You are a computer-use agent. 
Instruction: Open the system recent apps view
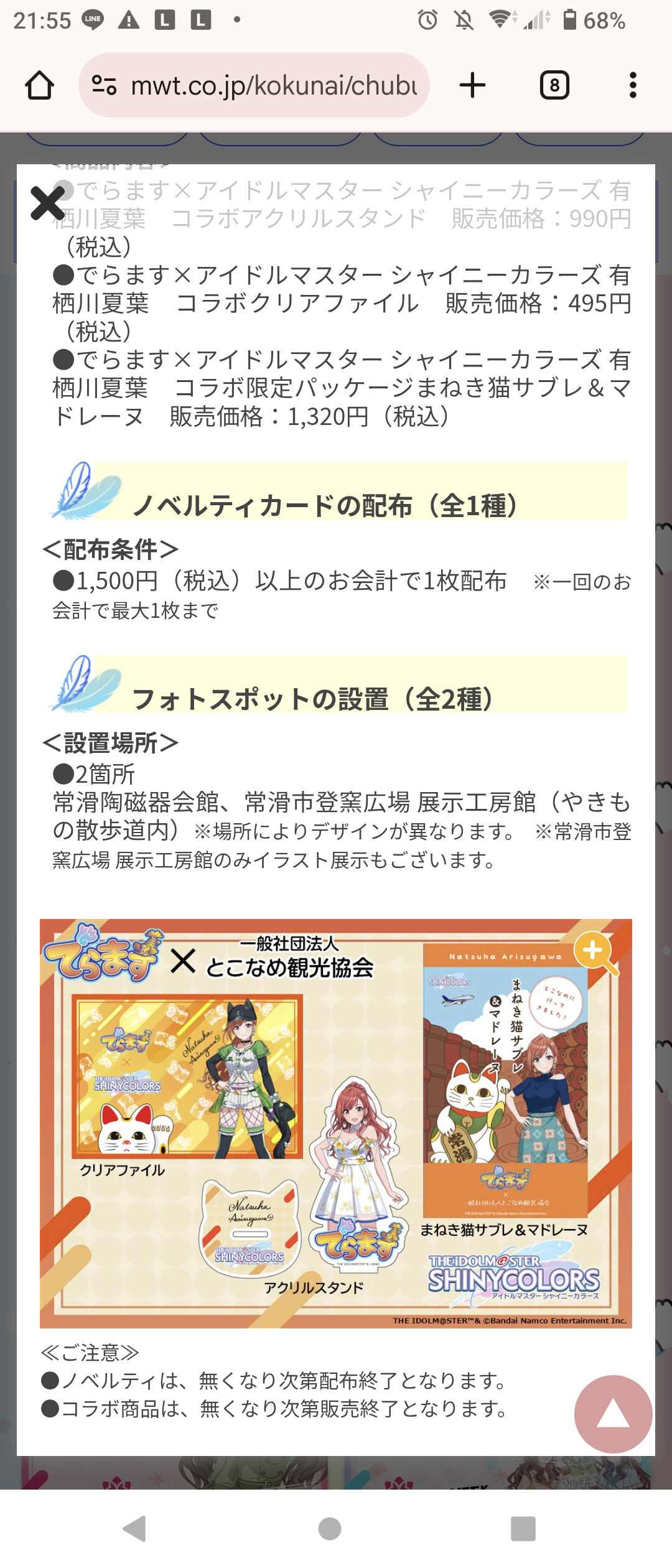(x=523, y=1529)
